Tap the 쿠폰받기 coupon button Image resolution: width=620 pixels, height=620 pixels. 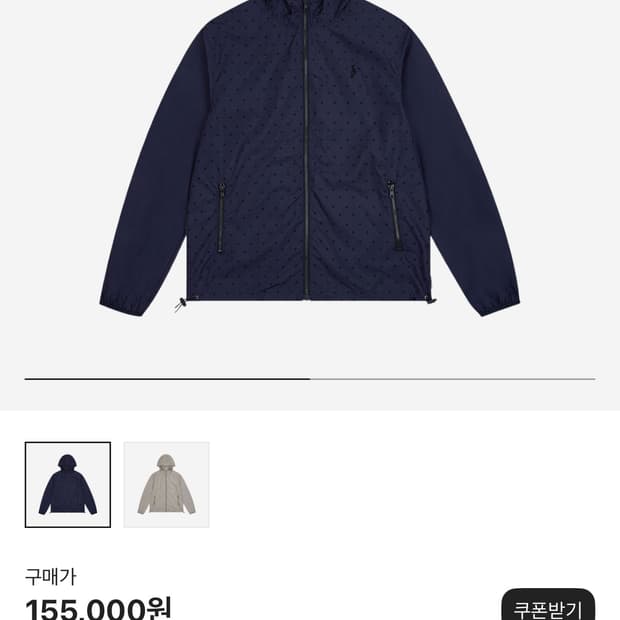[x=548, y=605]
